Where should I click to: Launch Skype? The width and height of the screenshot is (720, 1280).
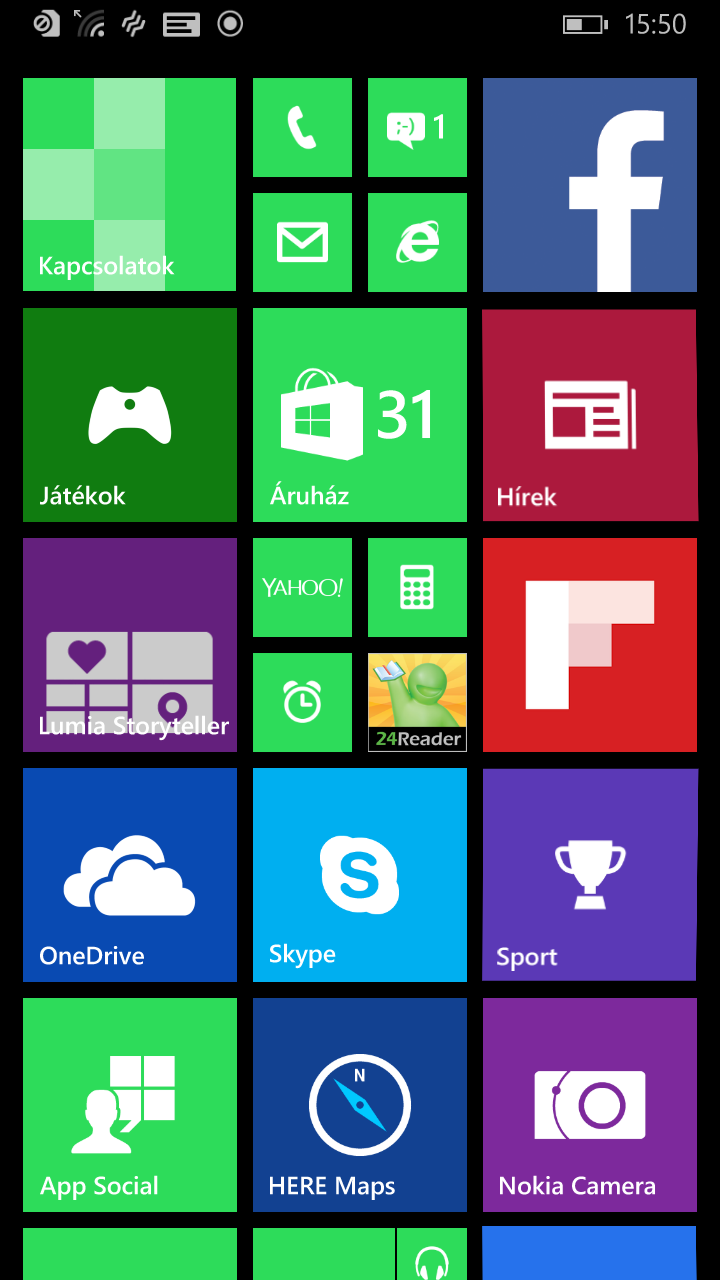[360, 874]
